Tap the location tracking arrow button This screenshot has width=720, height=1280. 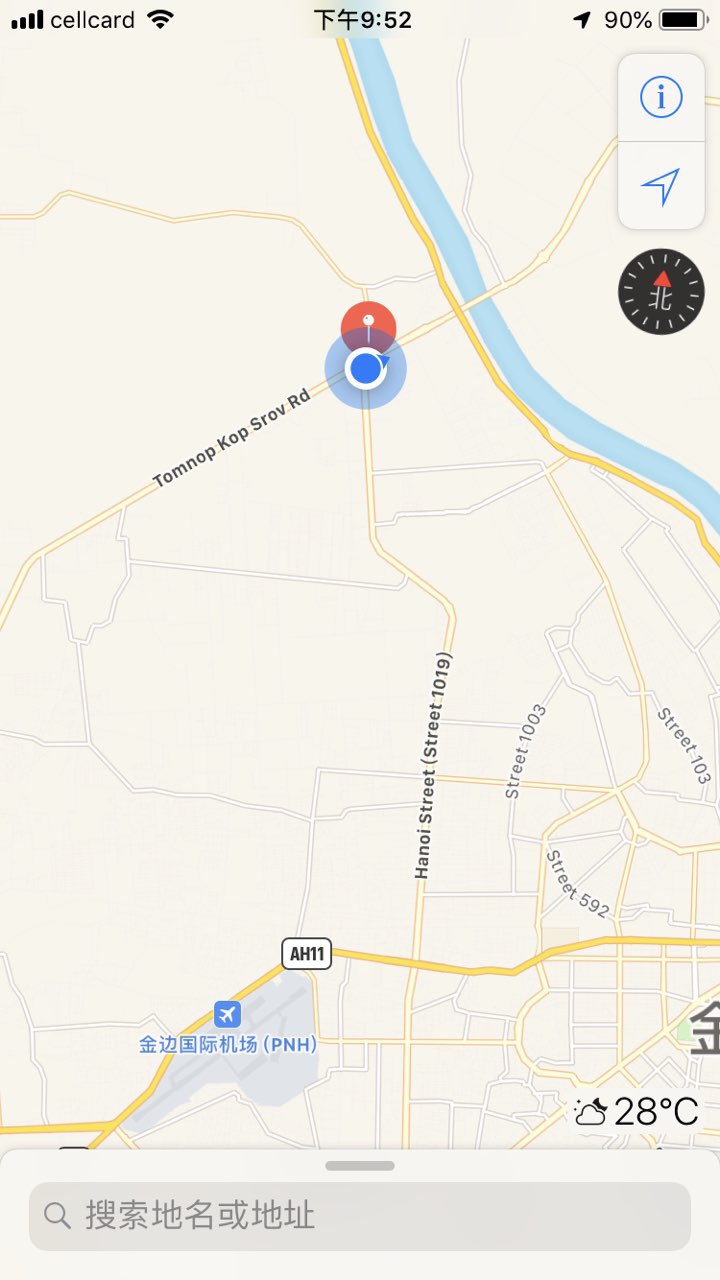coord(661,186)
